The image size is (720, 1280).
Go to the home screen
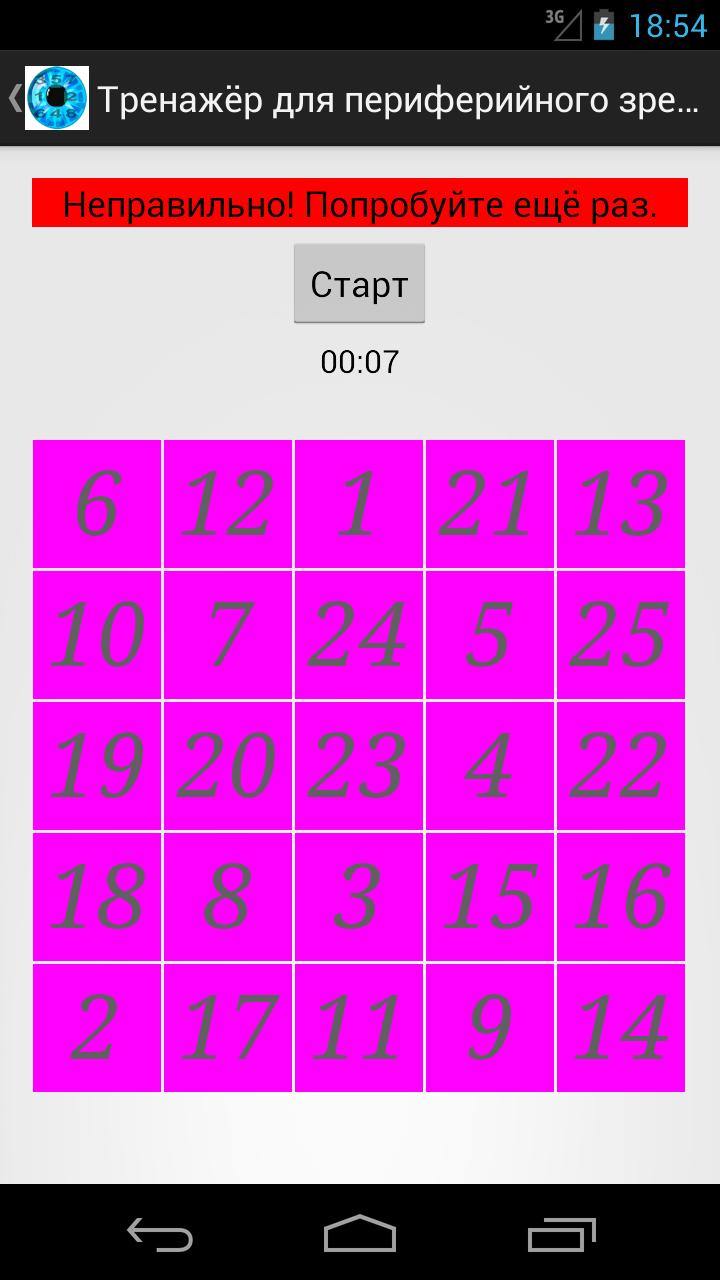(360, 1233)
